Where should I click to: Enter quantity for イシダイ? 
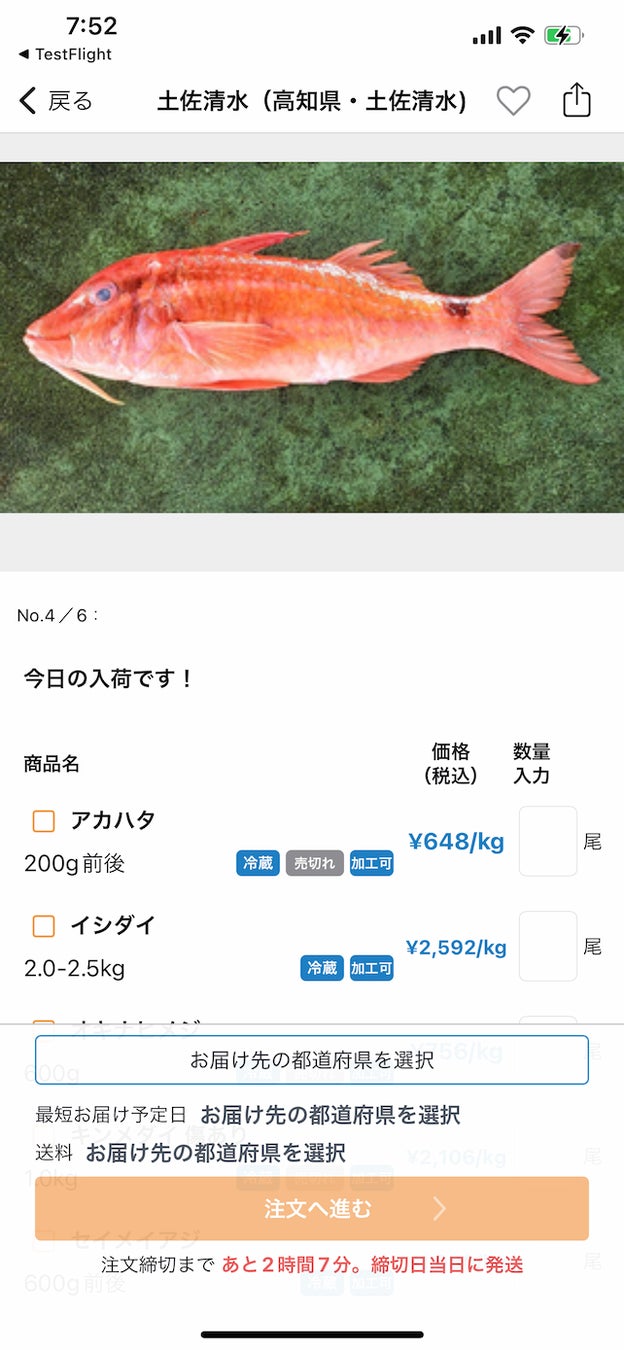coord(548,946)
